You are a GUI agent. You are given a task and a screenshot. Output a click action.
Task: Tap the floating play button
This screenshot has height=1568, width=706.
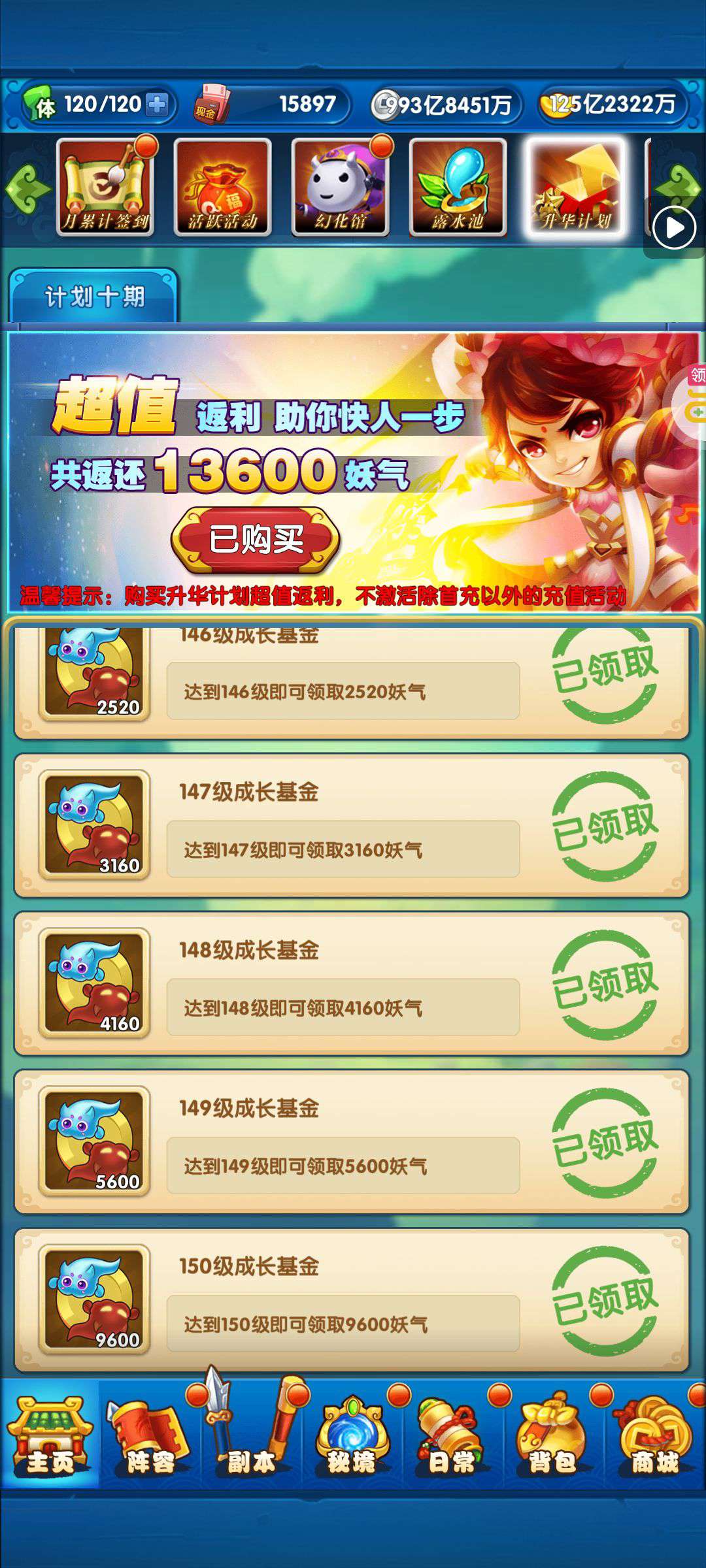[x=674, y=229]
